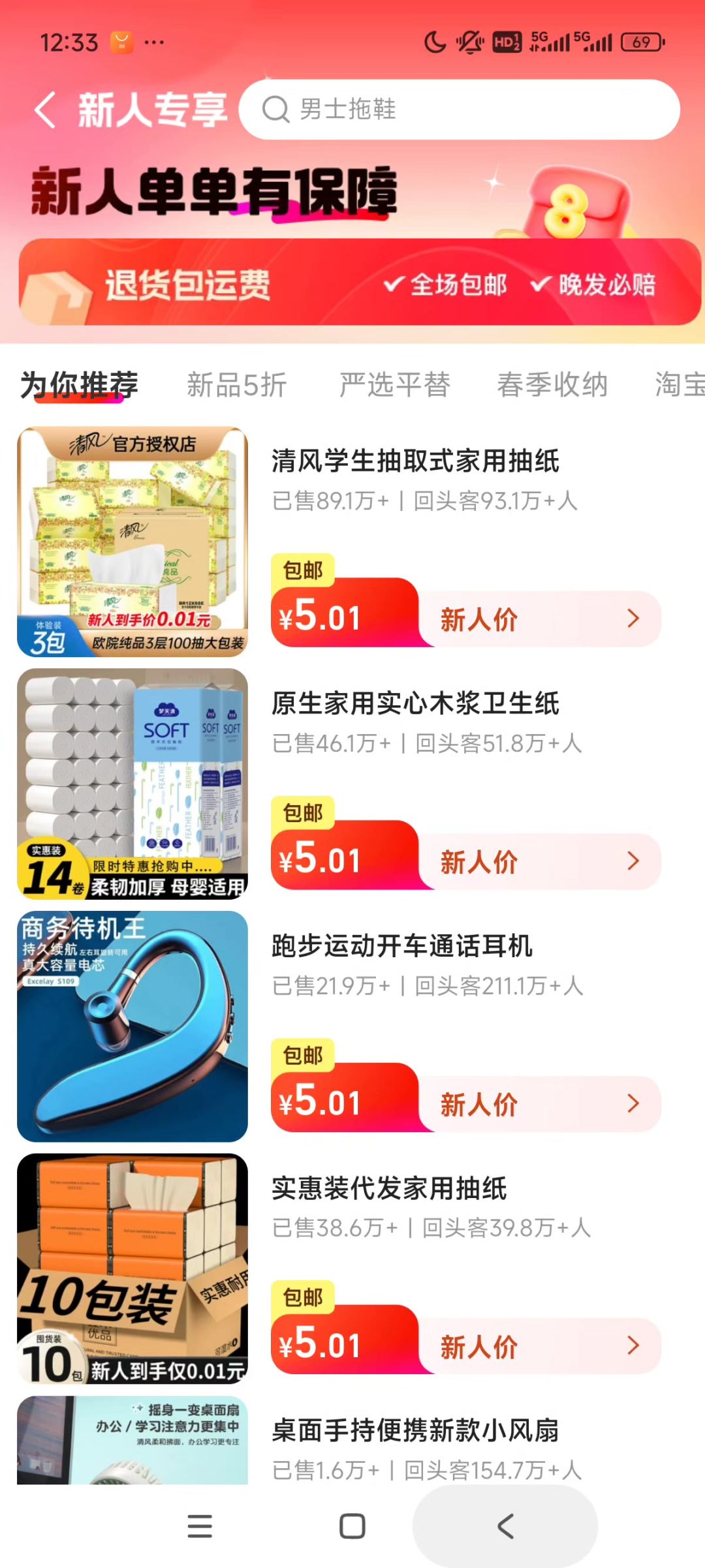
Task: Open the 男士拖鞋 search box
Action: point(459,110)
